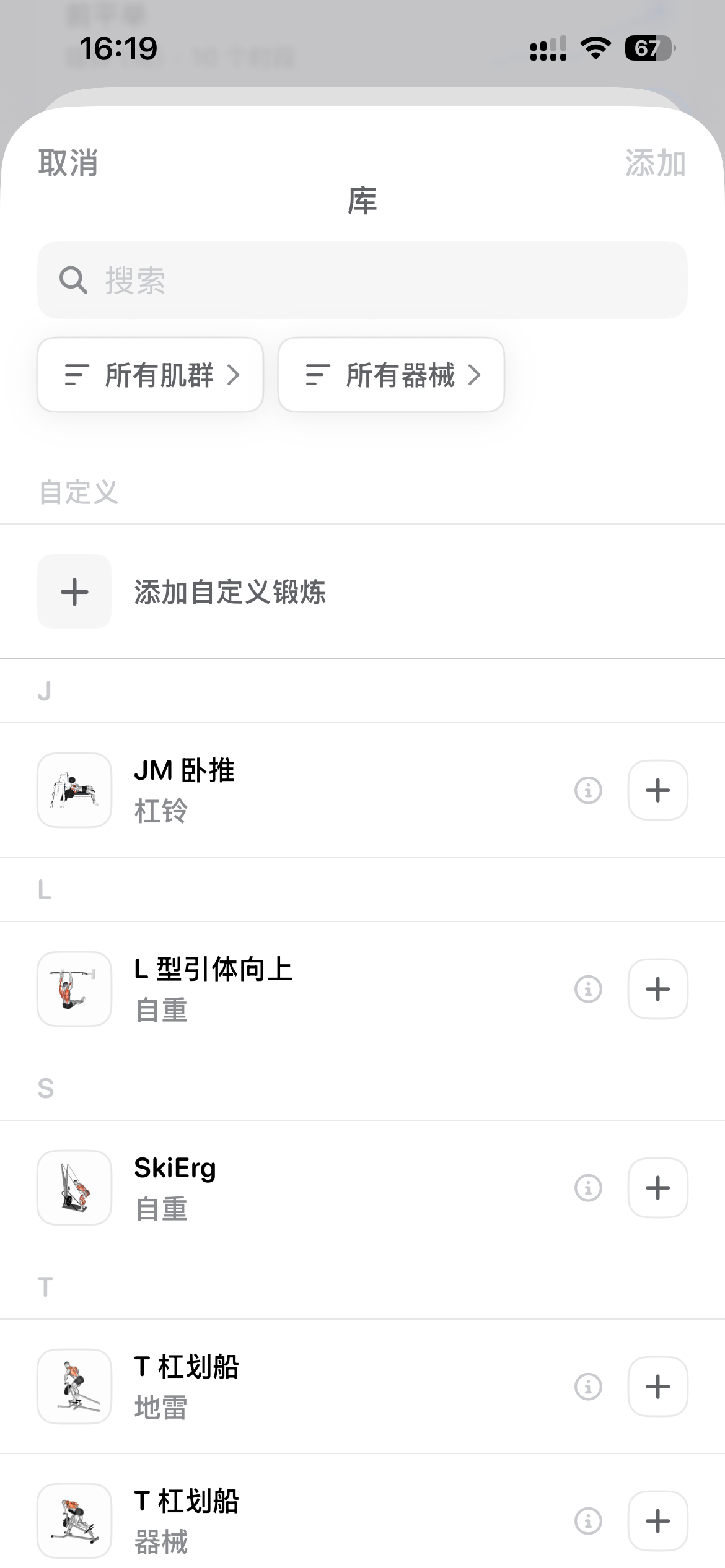The image size is (725, 1568).
Task: Open the 所有器械 equipment filter
Action: [391, 375]
